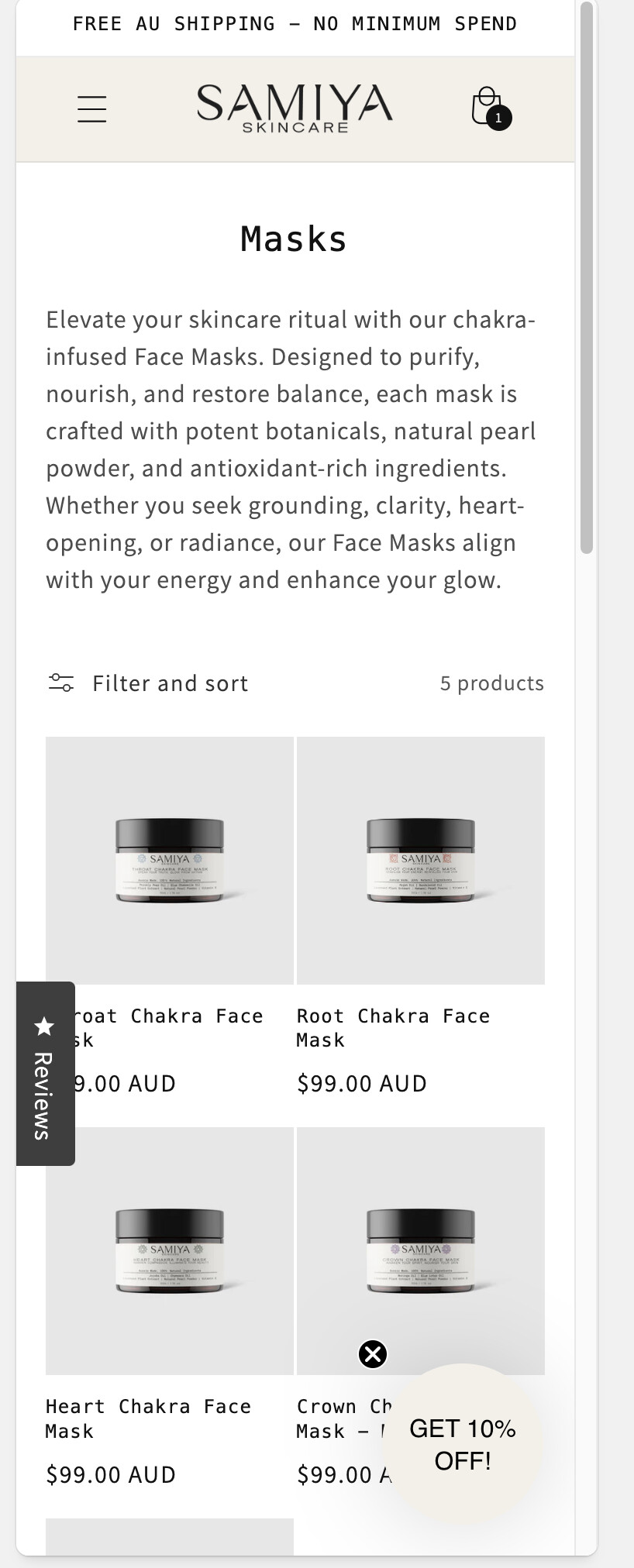Viewport: 634px width, 1568px height.
Task: Open the shopping cart
Action: point(488,108)
